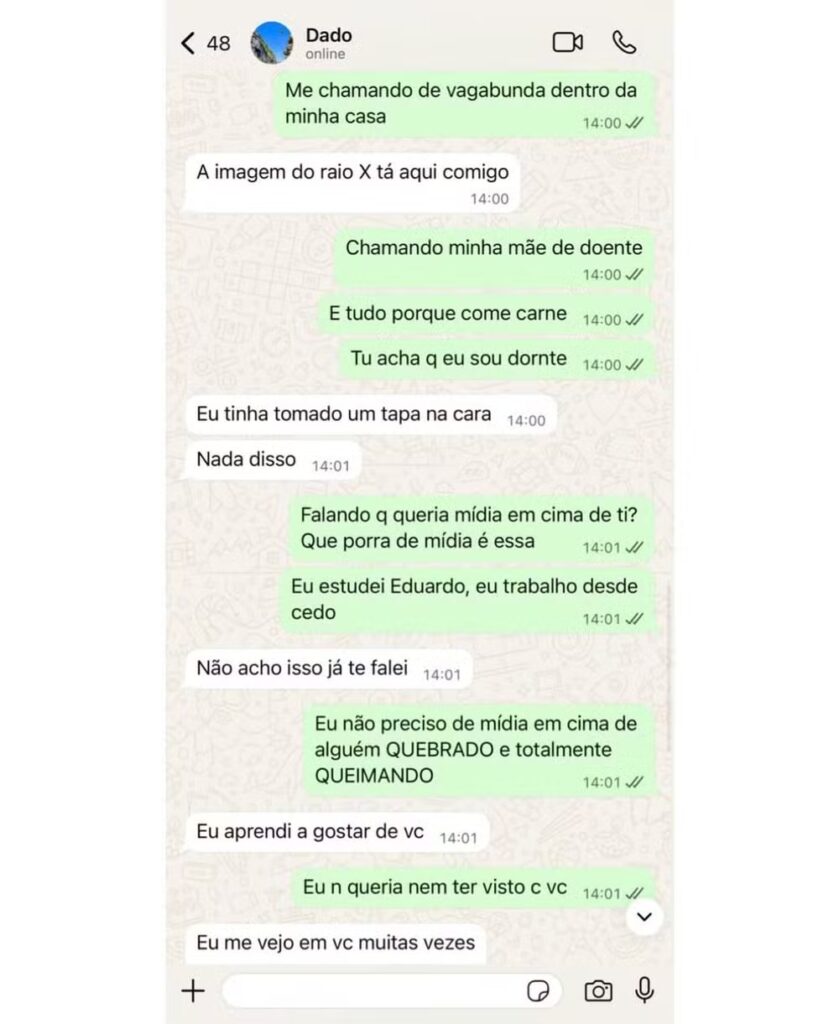Start a voice call with Dado
The image size is (839, 1024).
(624, 42)
